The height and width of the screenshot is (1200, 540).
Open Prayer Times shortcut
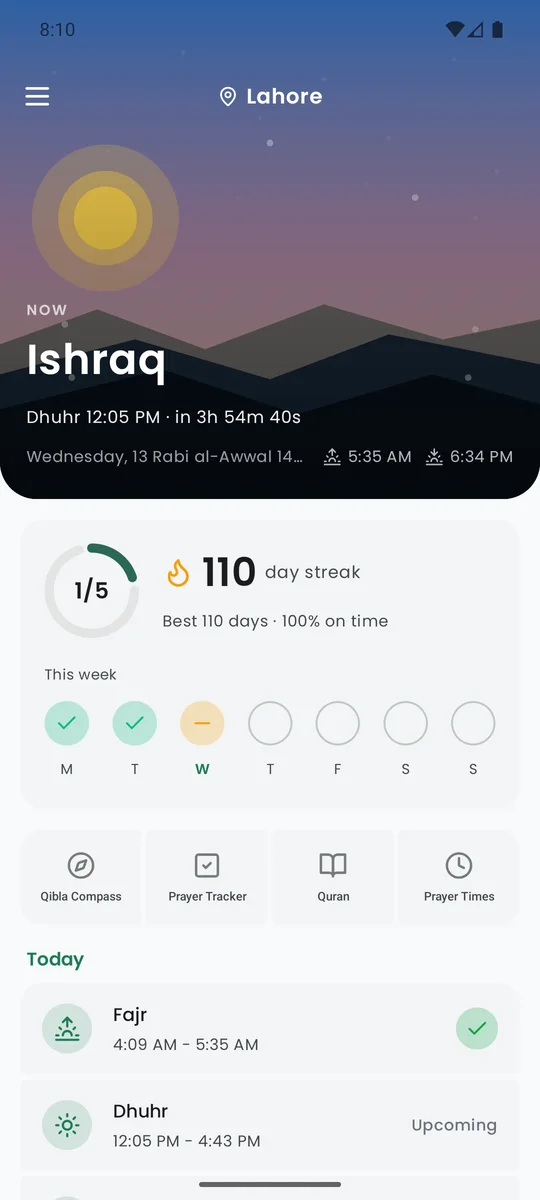[459, 876]
